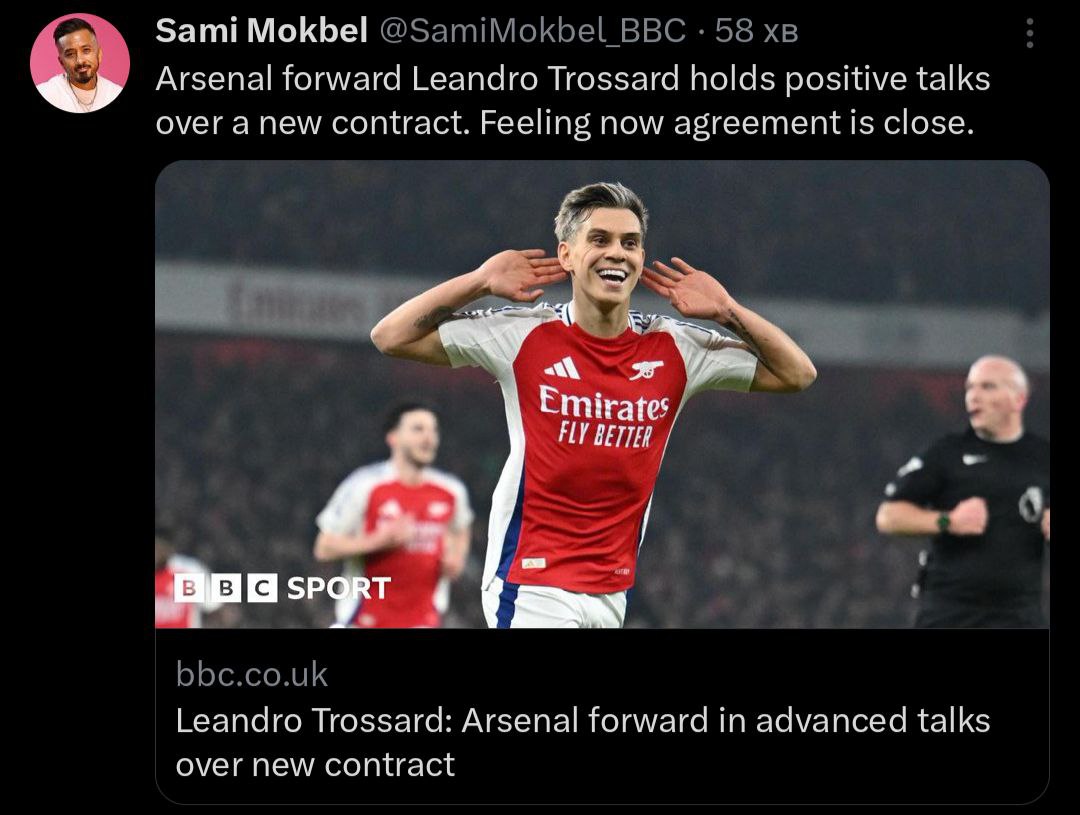1080x815 pixels.
Task: Open the tweet's three-dot overflow menu
Action: (1031, 34)
